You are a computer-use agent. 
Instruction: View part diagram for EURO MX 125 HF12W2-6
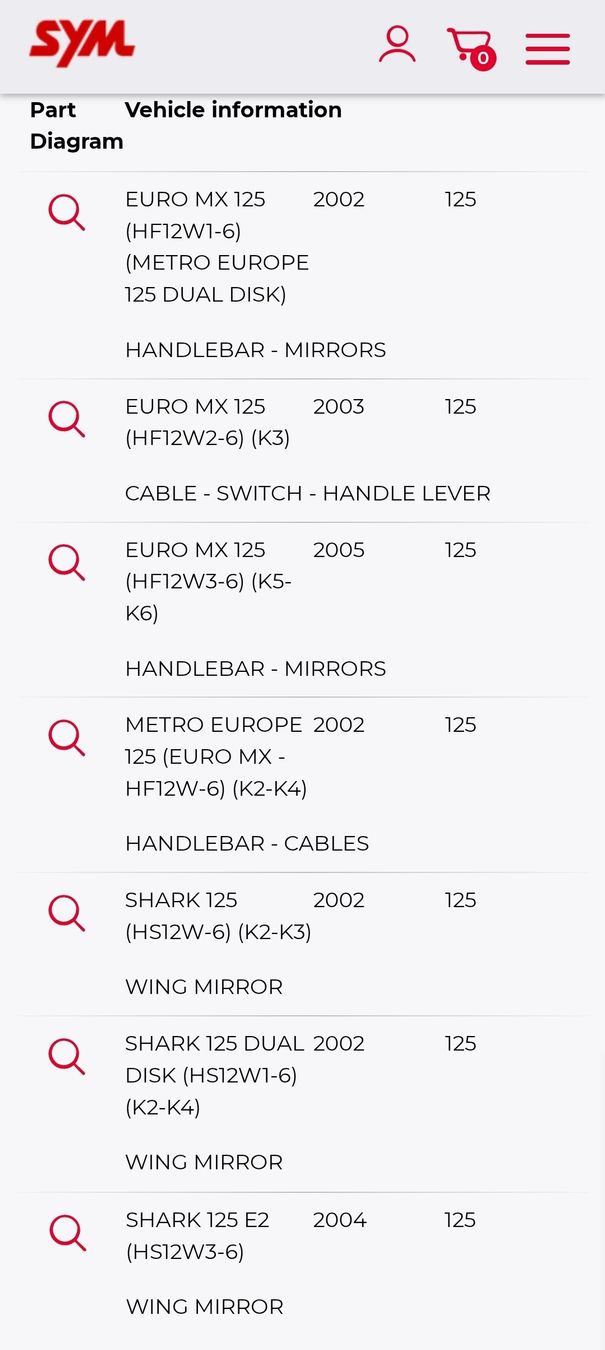pos(66,419)
